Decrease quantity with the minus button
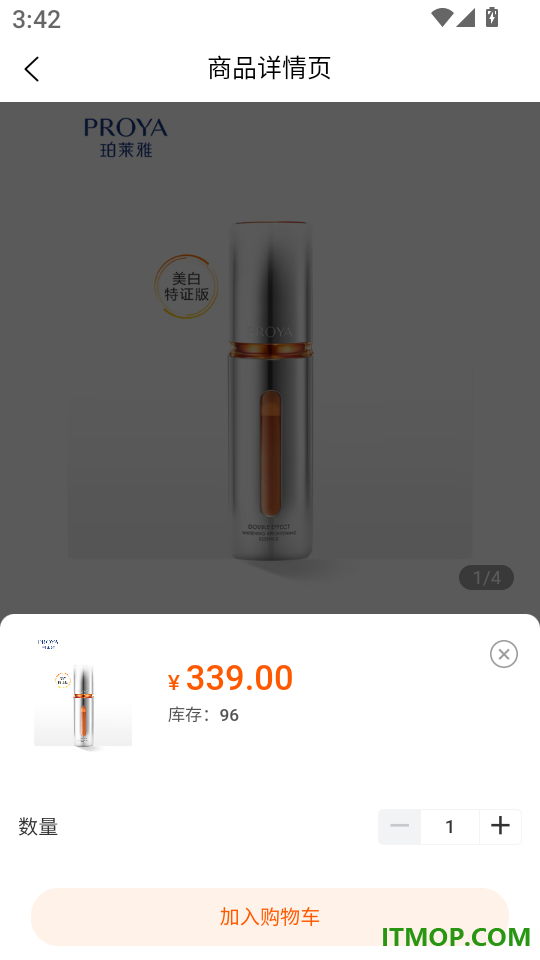 point(399,826)
